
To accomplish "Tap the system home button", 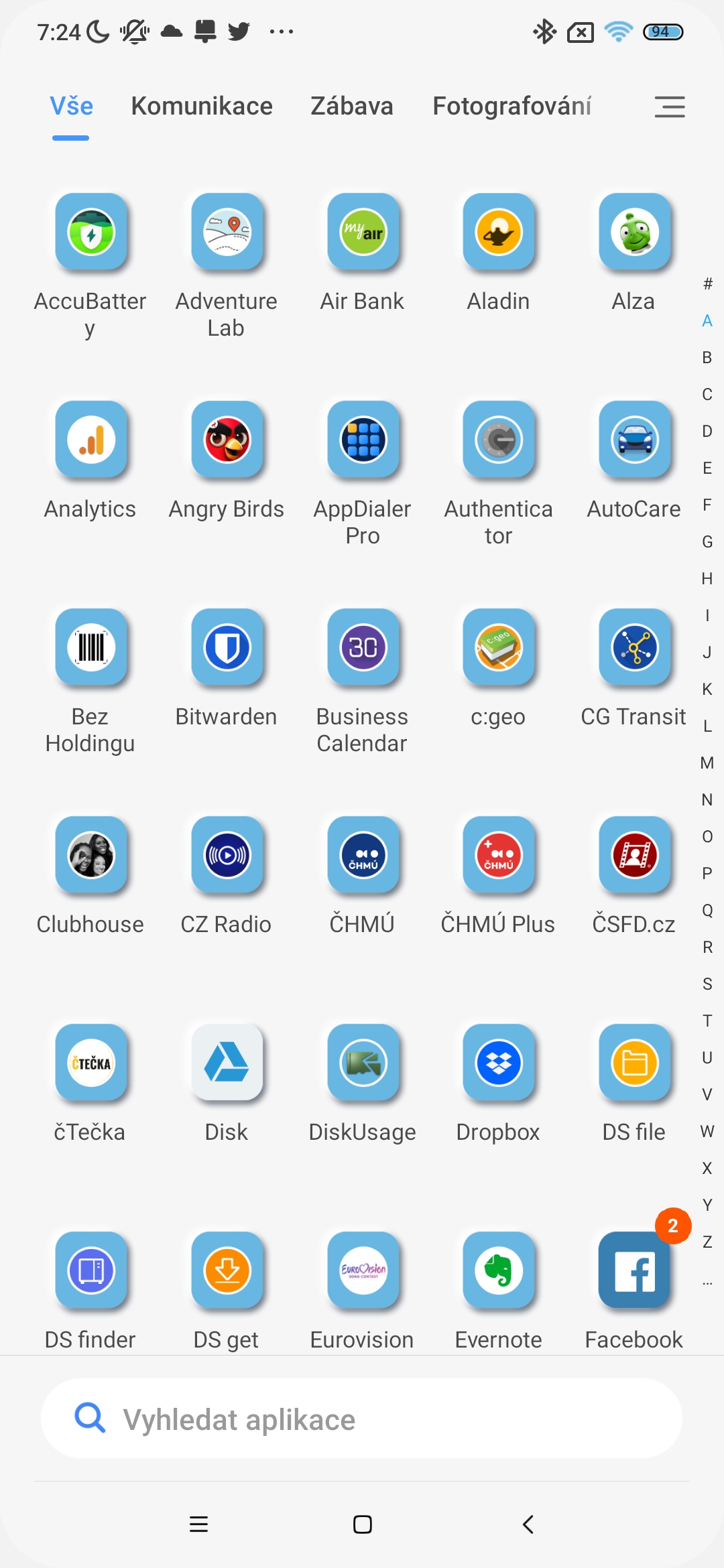I will 363,1524.
